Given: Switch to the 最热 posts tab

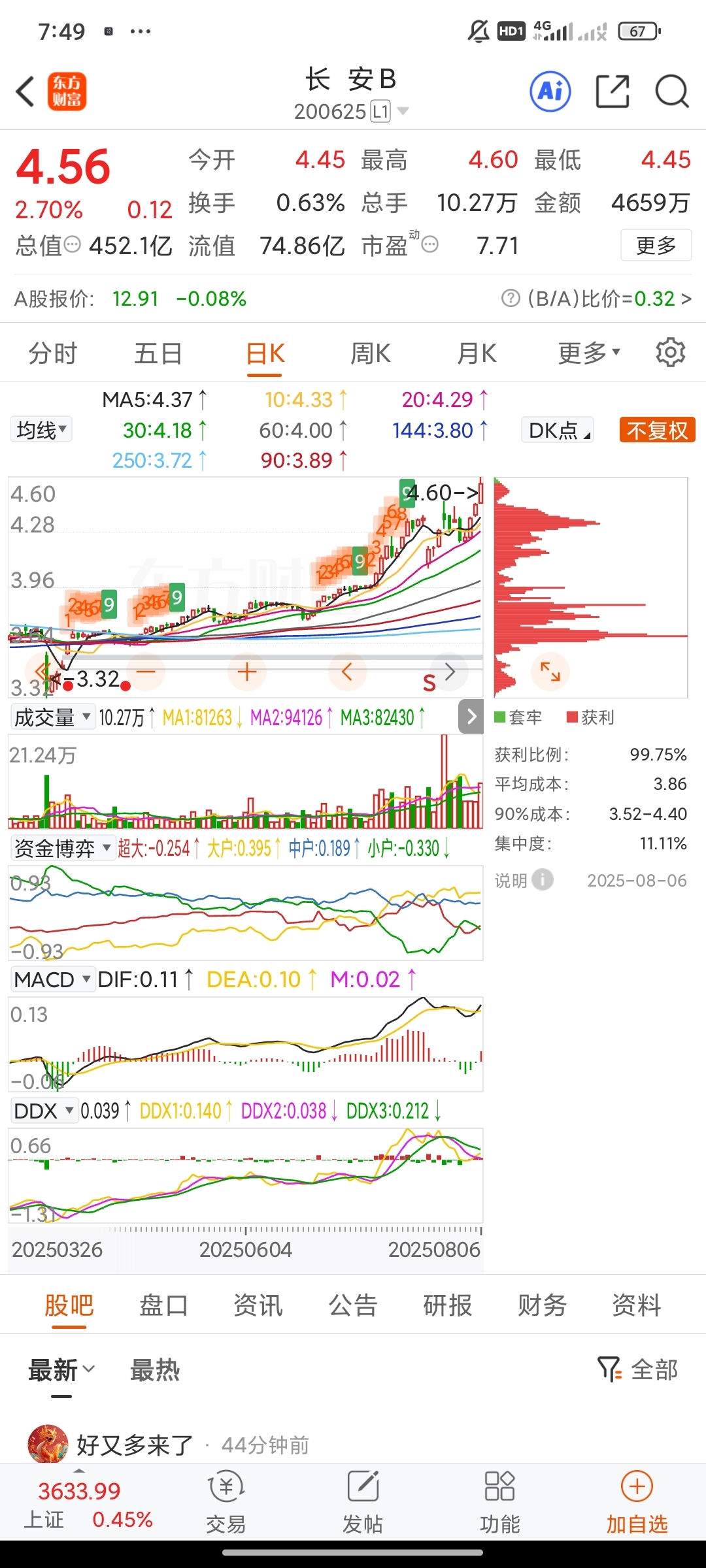Looking at the screenshot, I should point(155,1369).
